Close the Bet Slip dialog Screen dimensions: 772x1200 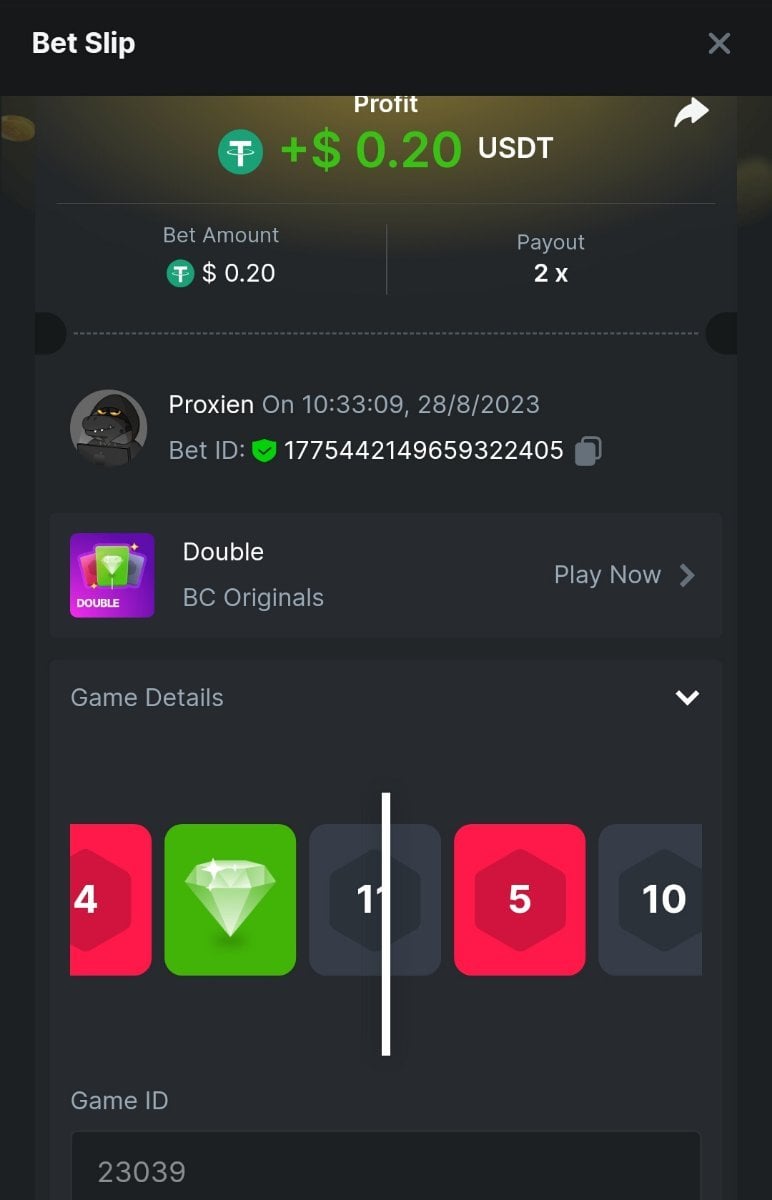point(719,43)
